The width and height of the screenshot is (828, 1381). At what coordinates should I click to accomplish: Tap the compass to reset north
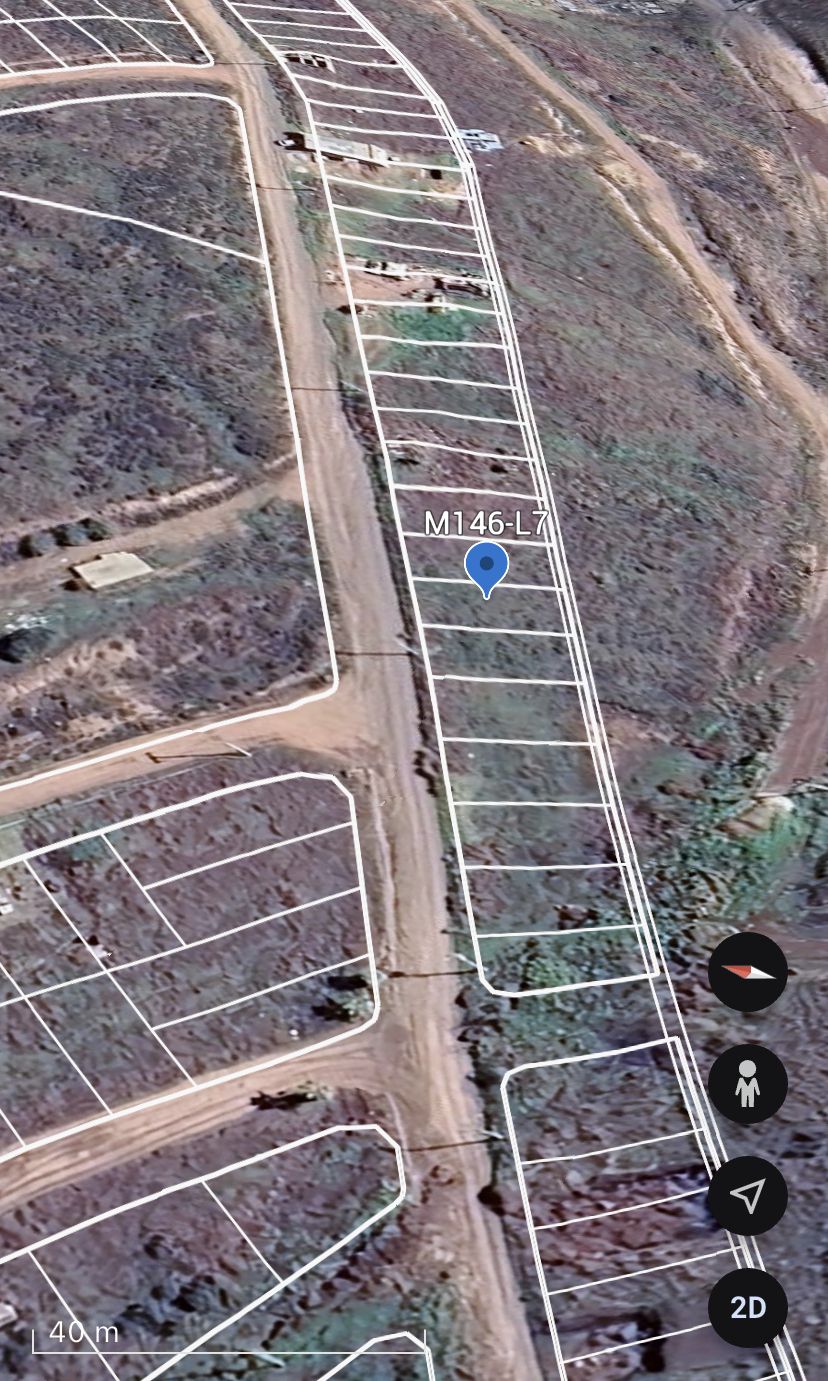click(x=748, y=972)
